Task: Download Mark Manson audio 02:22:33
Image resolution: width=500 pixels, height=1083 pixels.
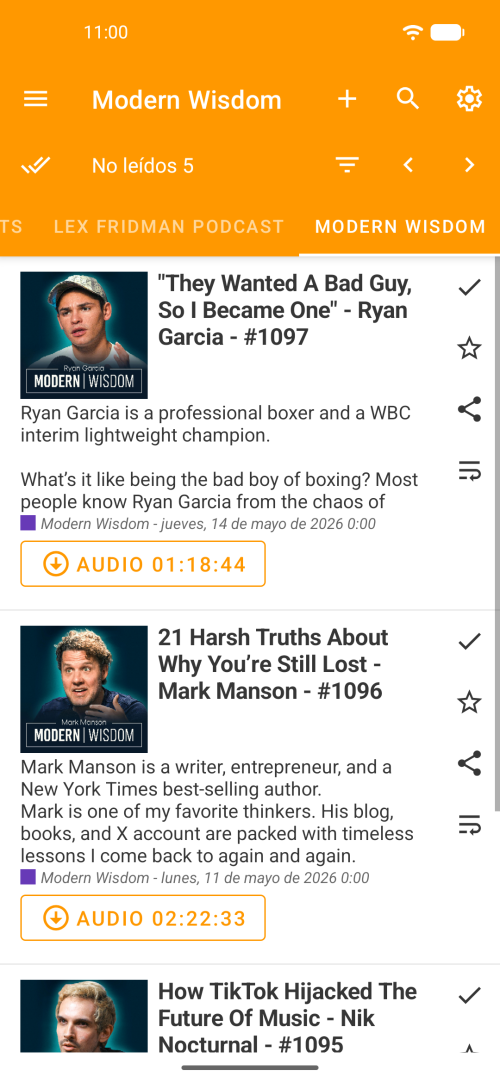Action: tap(143, 918)
